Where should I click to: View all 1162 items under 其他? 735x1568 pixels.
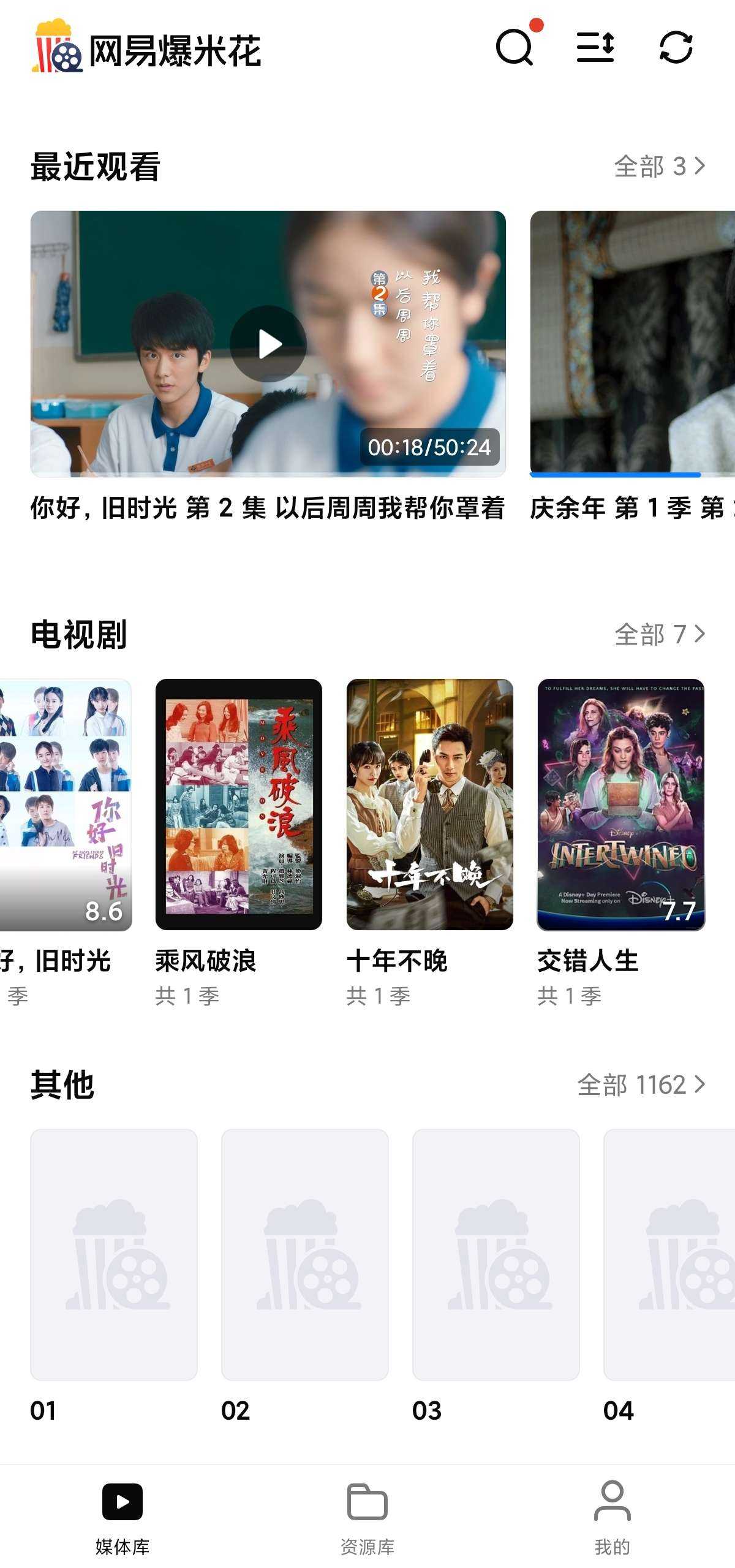coord(641,1085)
